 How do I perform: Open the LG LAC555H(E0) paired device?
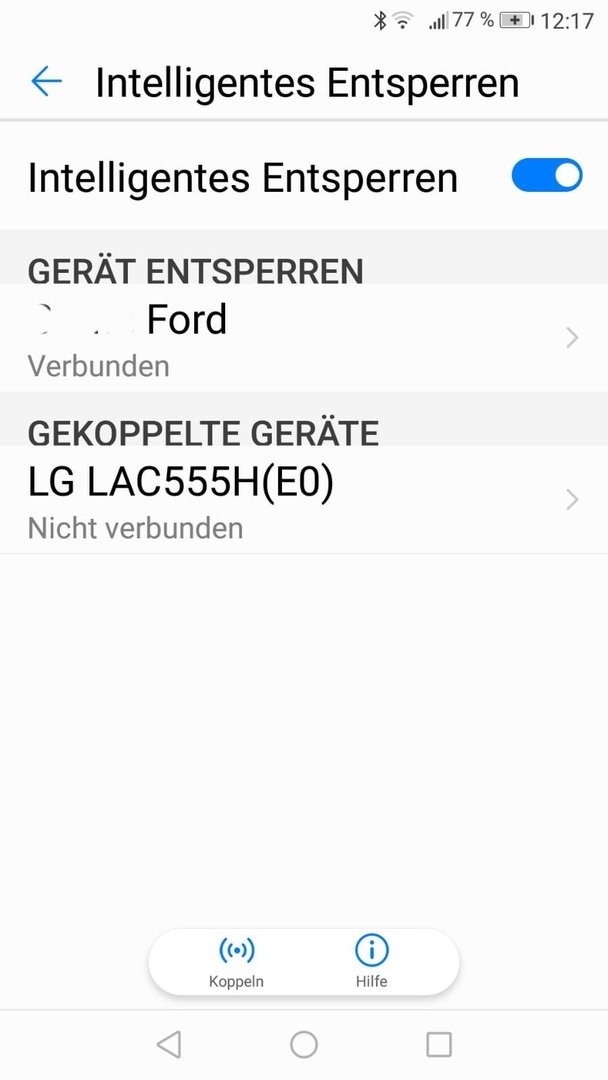pyautogui.click(x=304, y=499)
